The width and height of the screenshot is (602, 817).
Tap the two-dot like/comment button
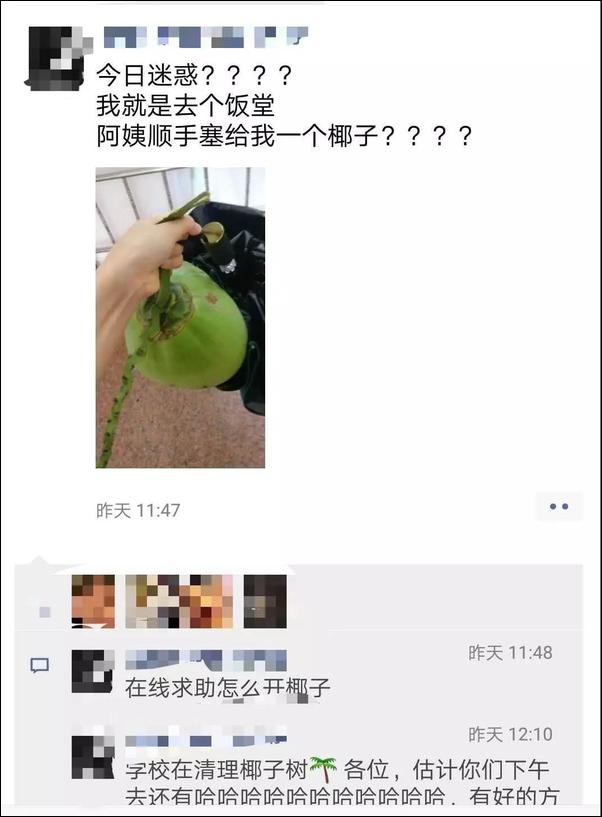(x=559, y=506)
